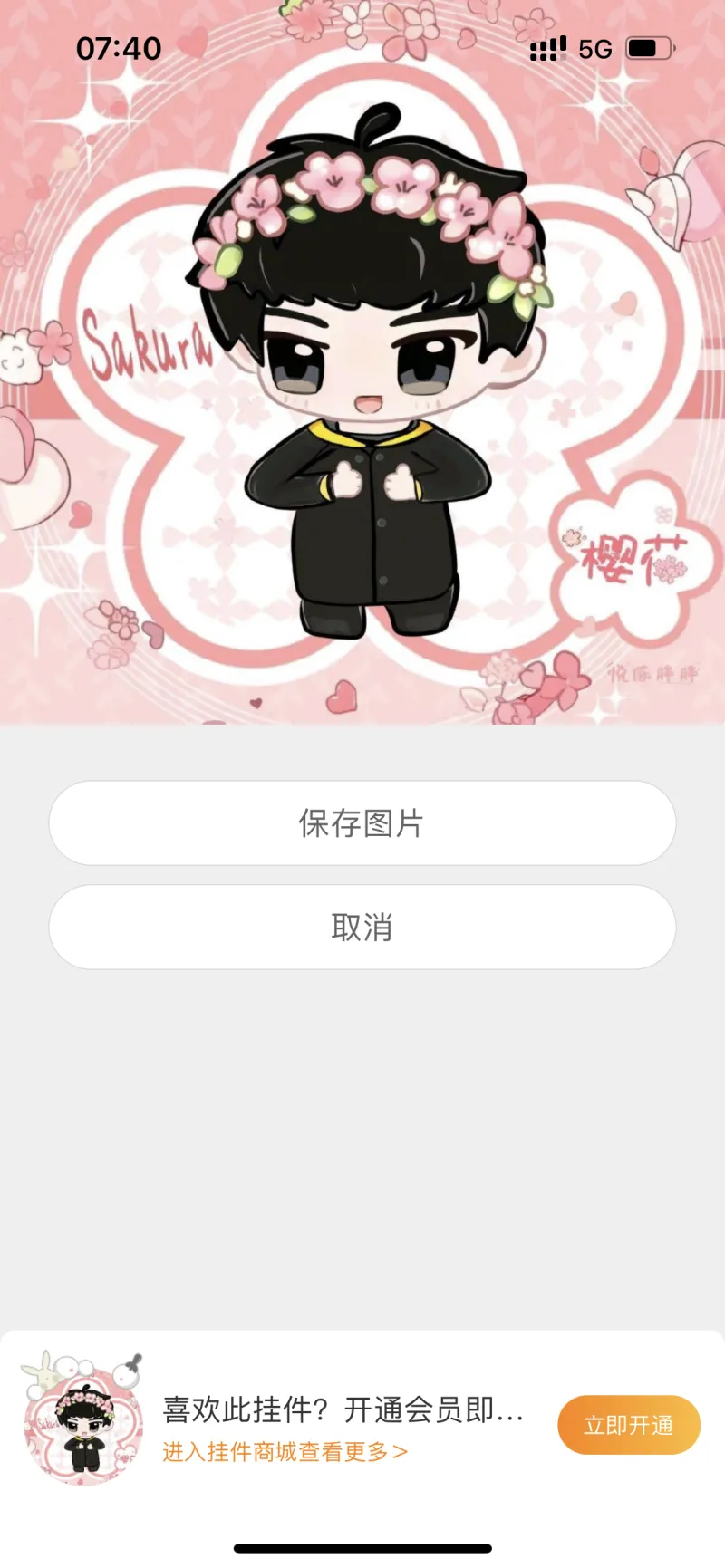Tap 立即开通 to activate membership

628,1425
